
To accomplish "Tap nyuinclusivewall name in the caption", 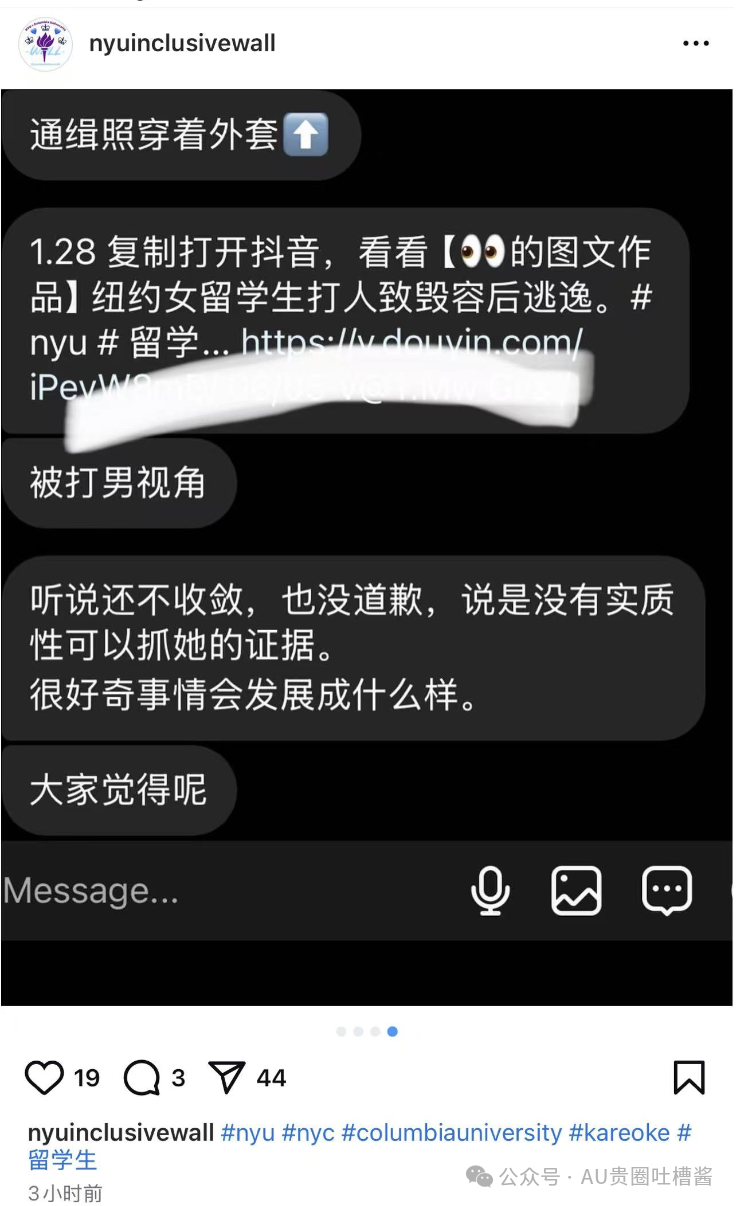I will 120,1133.
